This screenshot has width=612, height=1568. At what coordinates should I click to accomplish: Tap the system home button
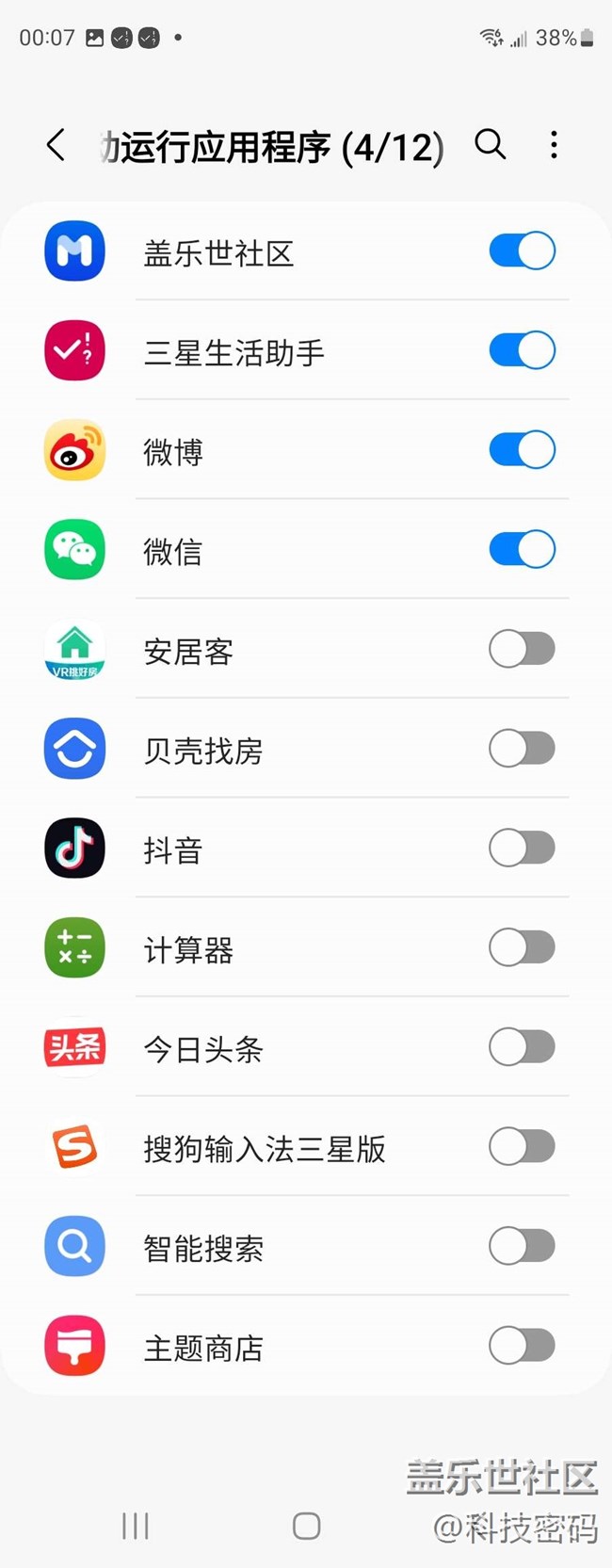306,1526
